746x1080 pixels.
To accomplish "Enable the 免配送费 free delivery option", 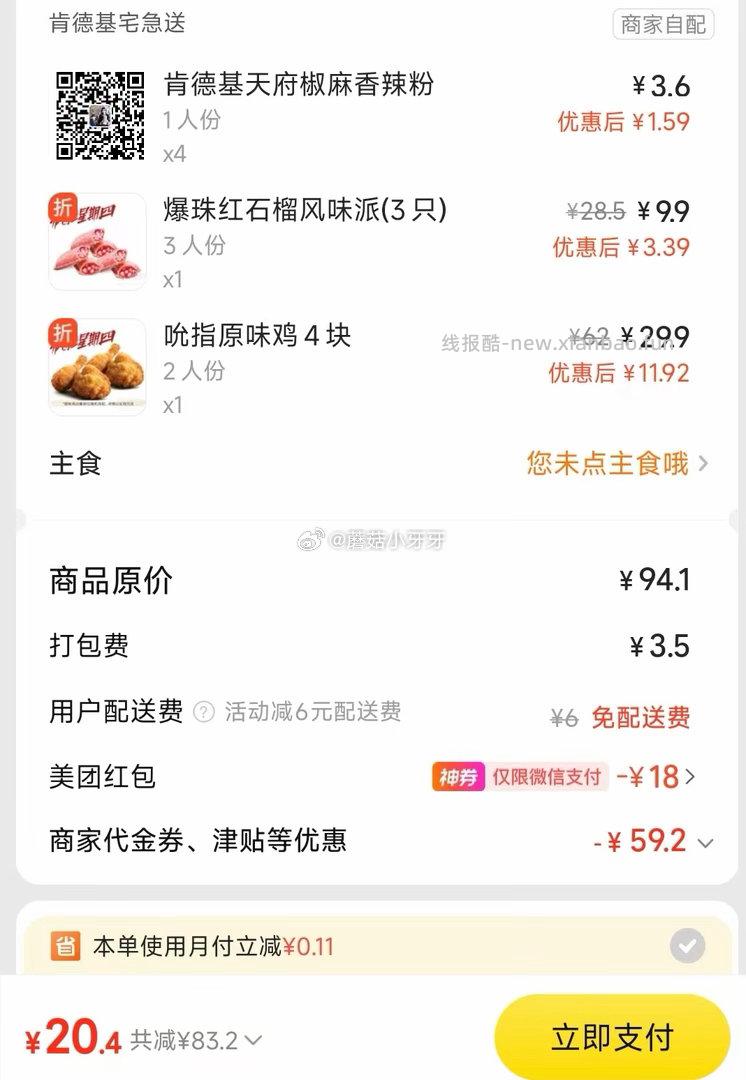I will pos(639,716).
